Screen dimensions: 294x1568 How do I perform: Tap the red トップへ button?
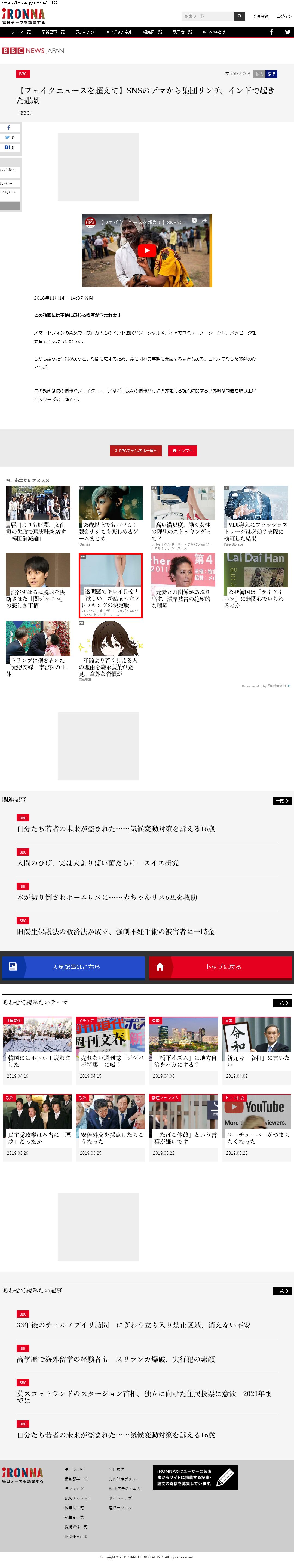point(183,451)
